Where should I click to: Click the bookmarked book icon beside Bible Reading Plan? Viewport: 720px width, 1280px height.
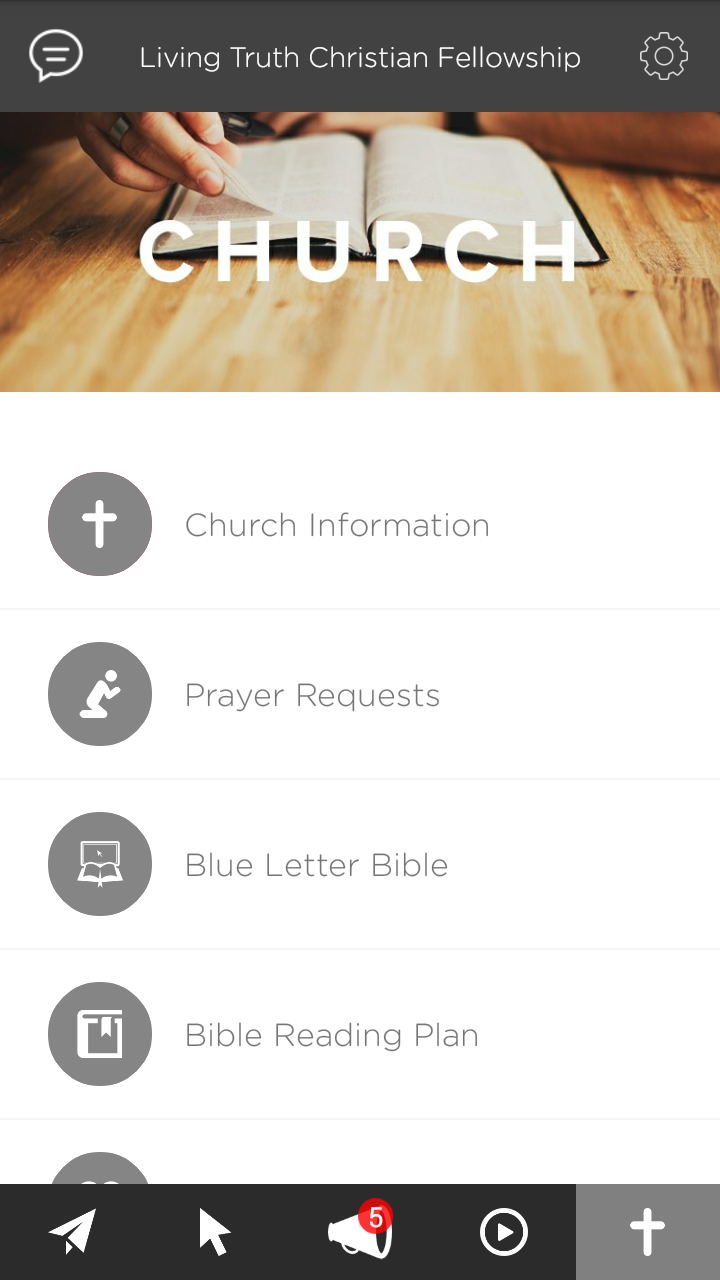(x=100, y=1034)
